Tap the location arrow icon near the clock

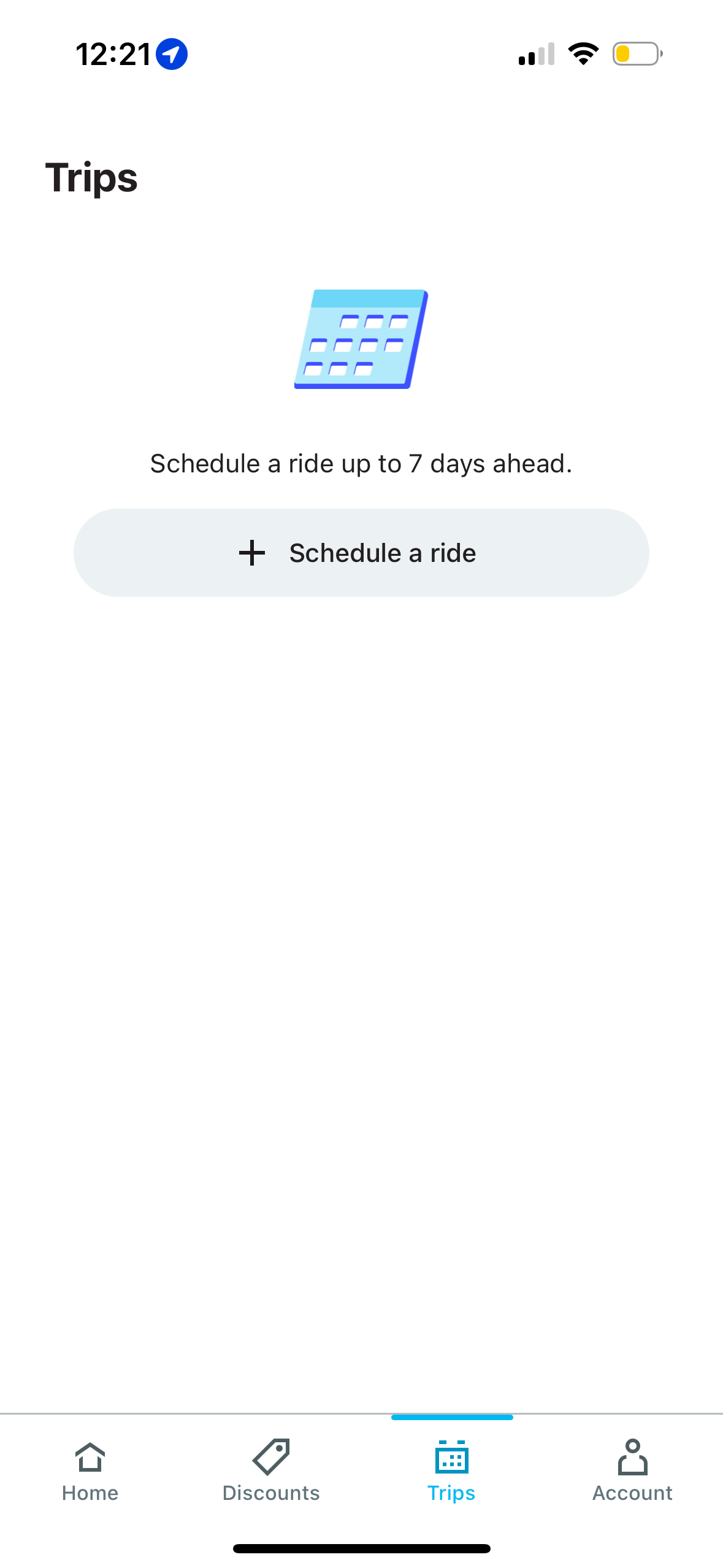coord(170,54)
